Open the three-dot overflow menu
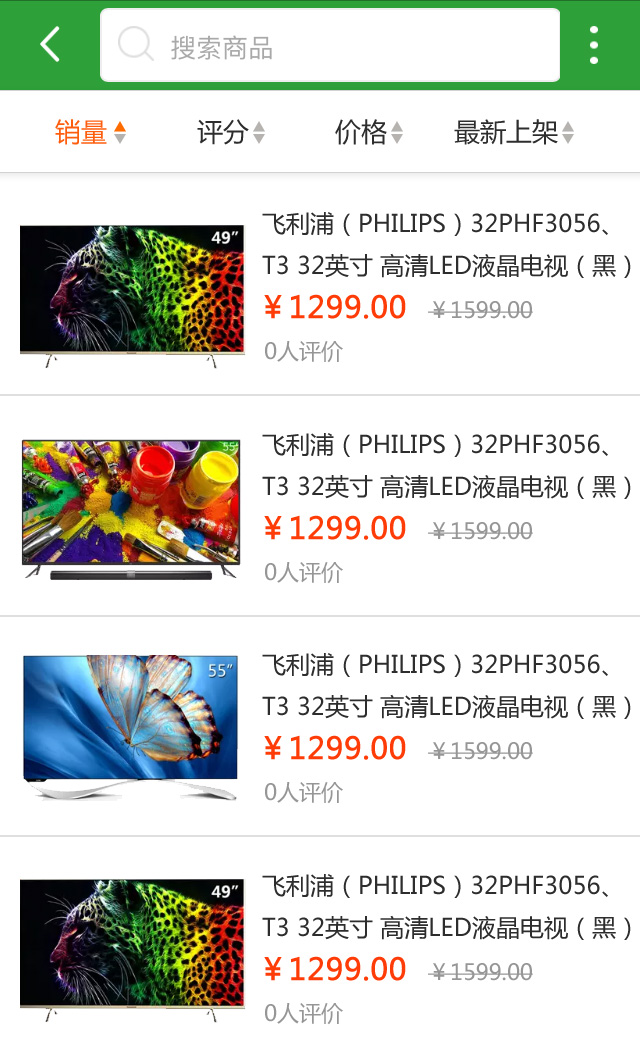Viewport: 640px width, 1050px height. (x=593, y=46)
